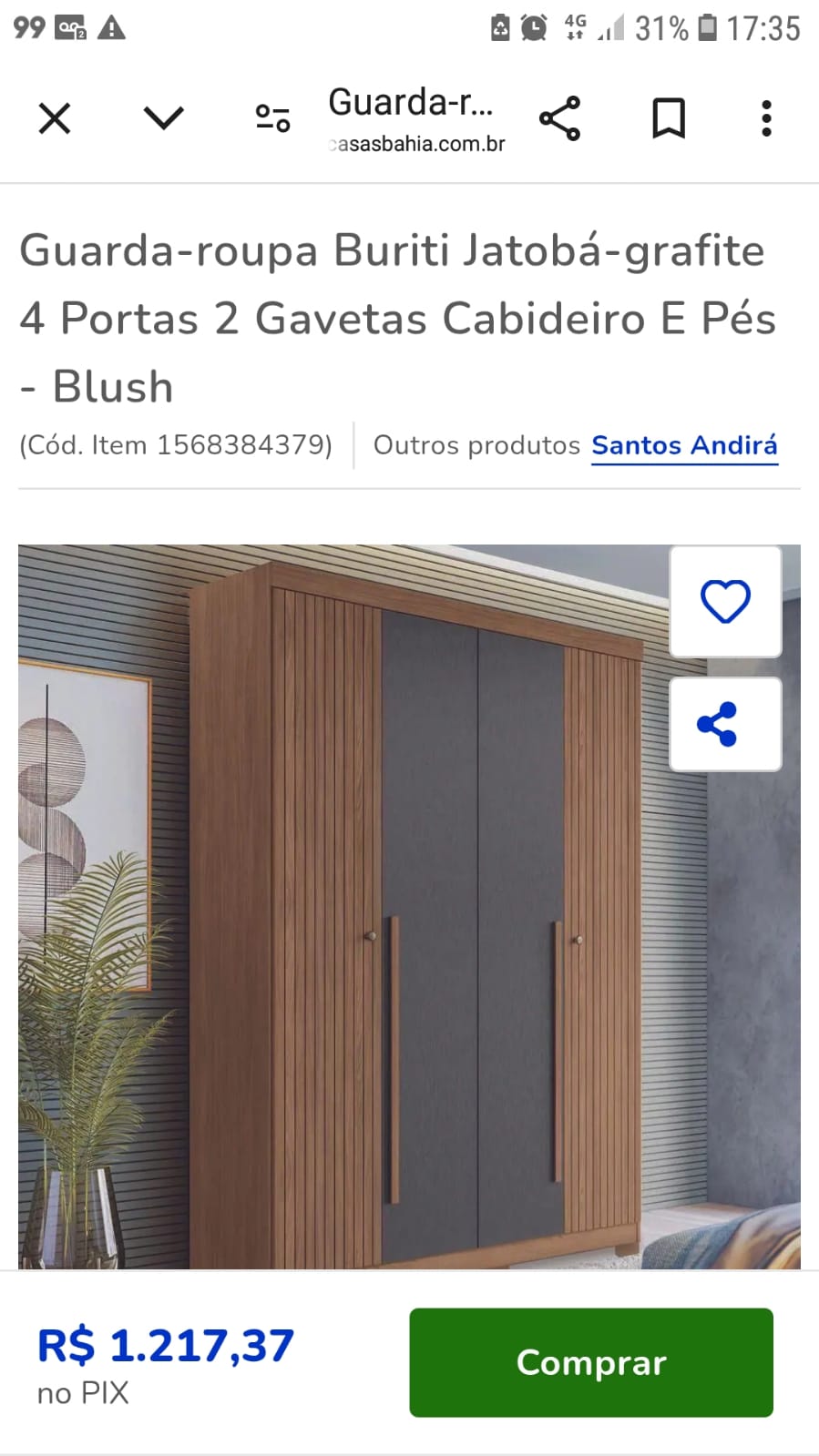The width and height of the screenshot is (819, 1456).
Task: Expand the page with the down chevron
Action: (163, 117)
